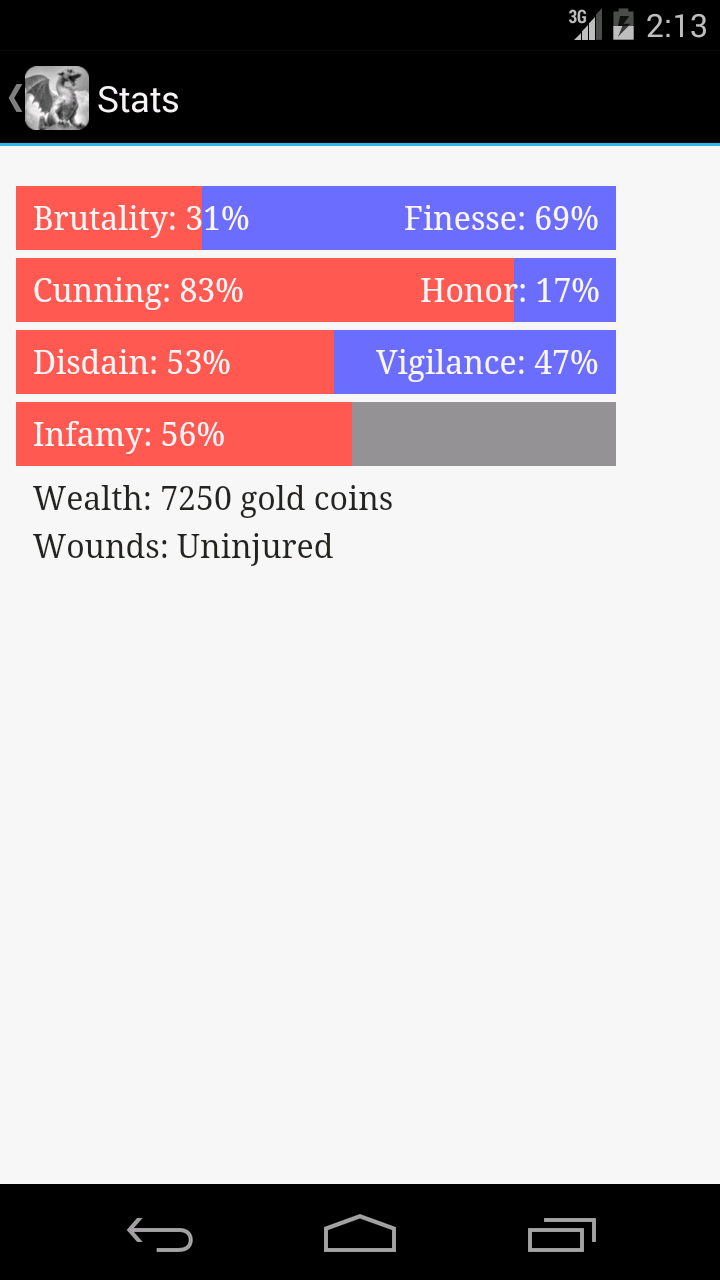Tap the system back button
Image resolution: width=720 pixels, height=1280 pixels.
click(160, 1234)
